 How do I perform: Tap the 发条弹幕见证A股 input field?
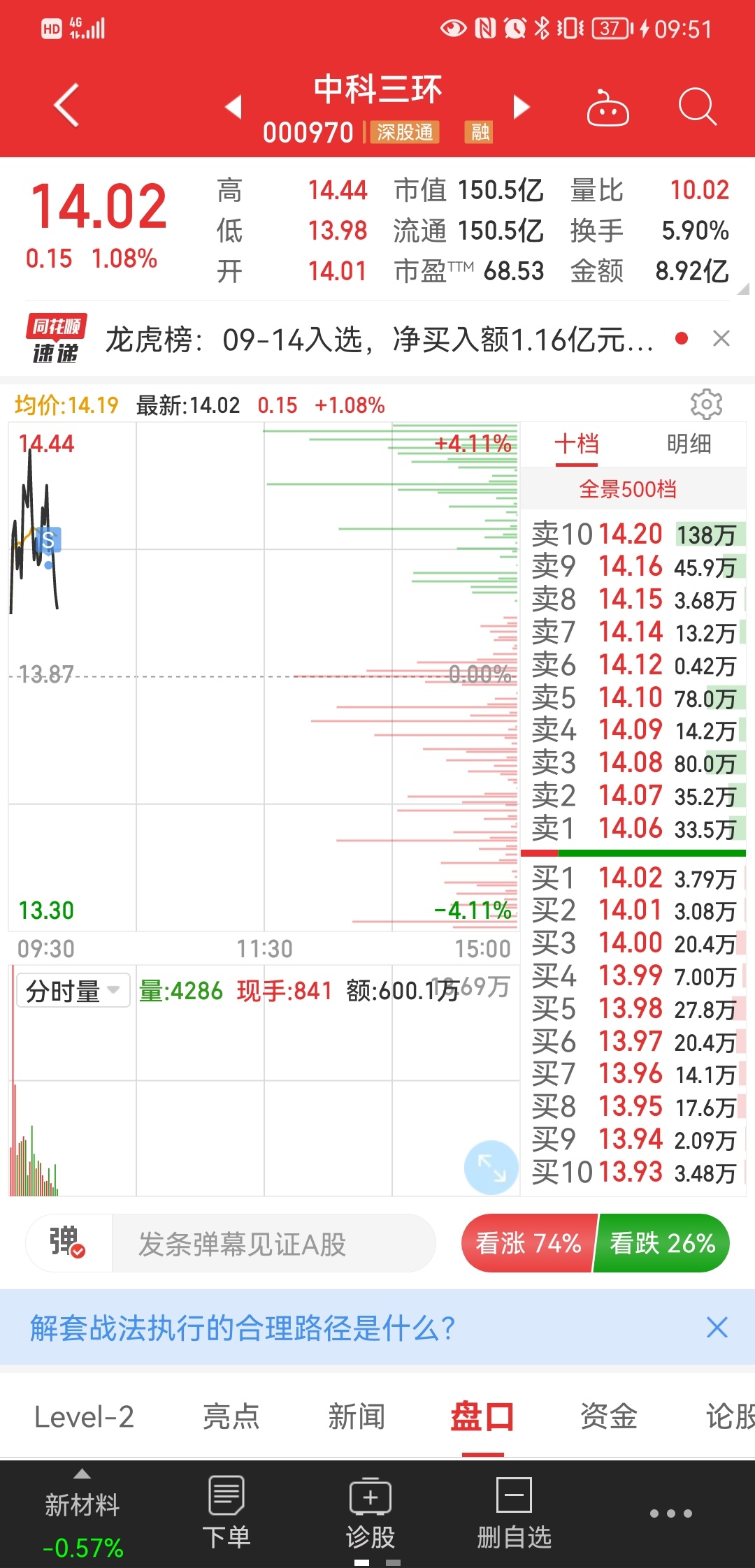pyautogui.click(x=273, y=1244)
